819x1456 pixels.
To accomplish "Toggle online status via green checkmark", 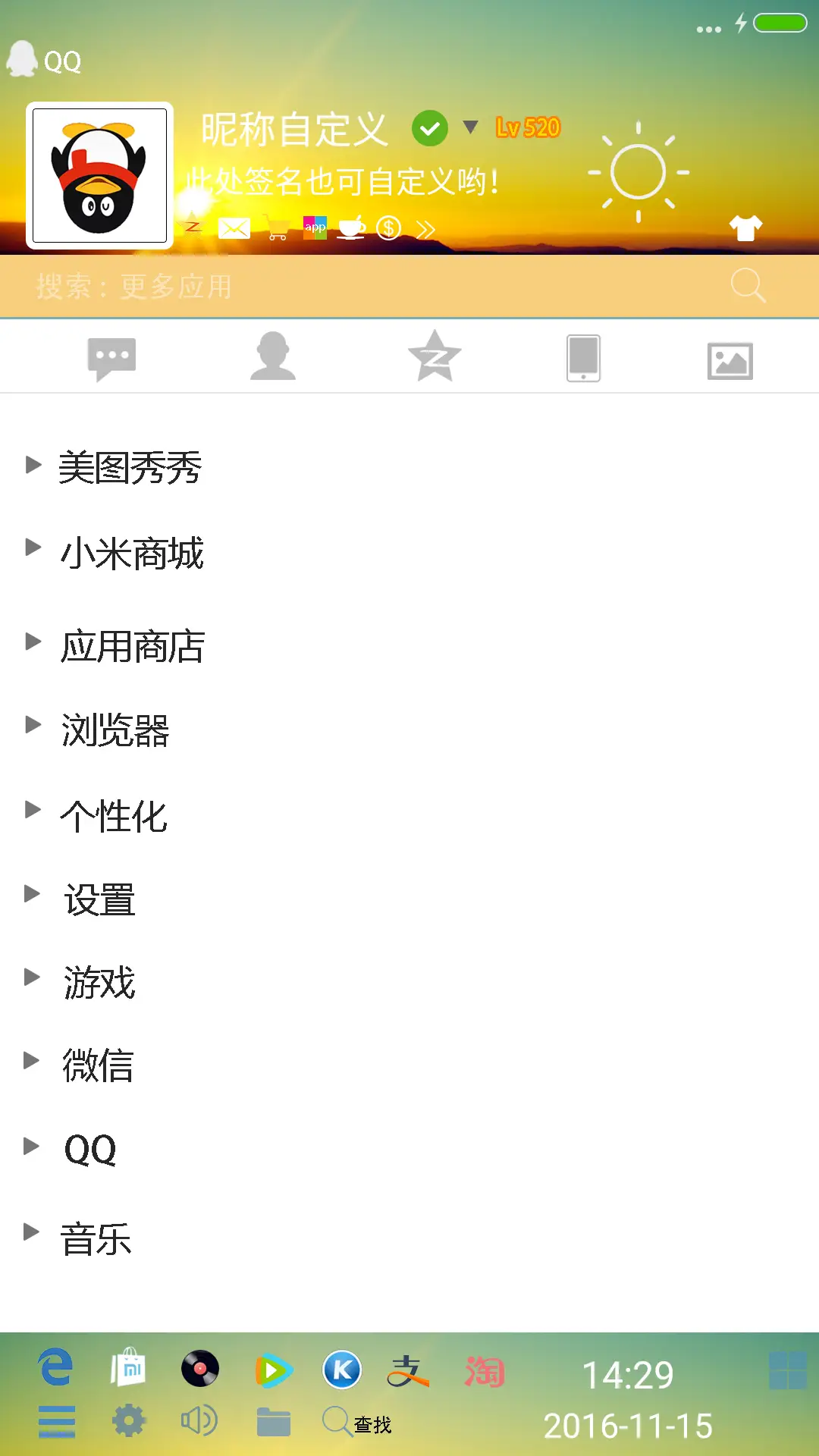I will tap(430, 127).
